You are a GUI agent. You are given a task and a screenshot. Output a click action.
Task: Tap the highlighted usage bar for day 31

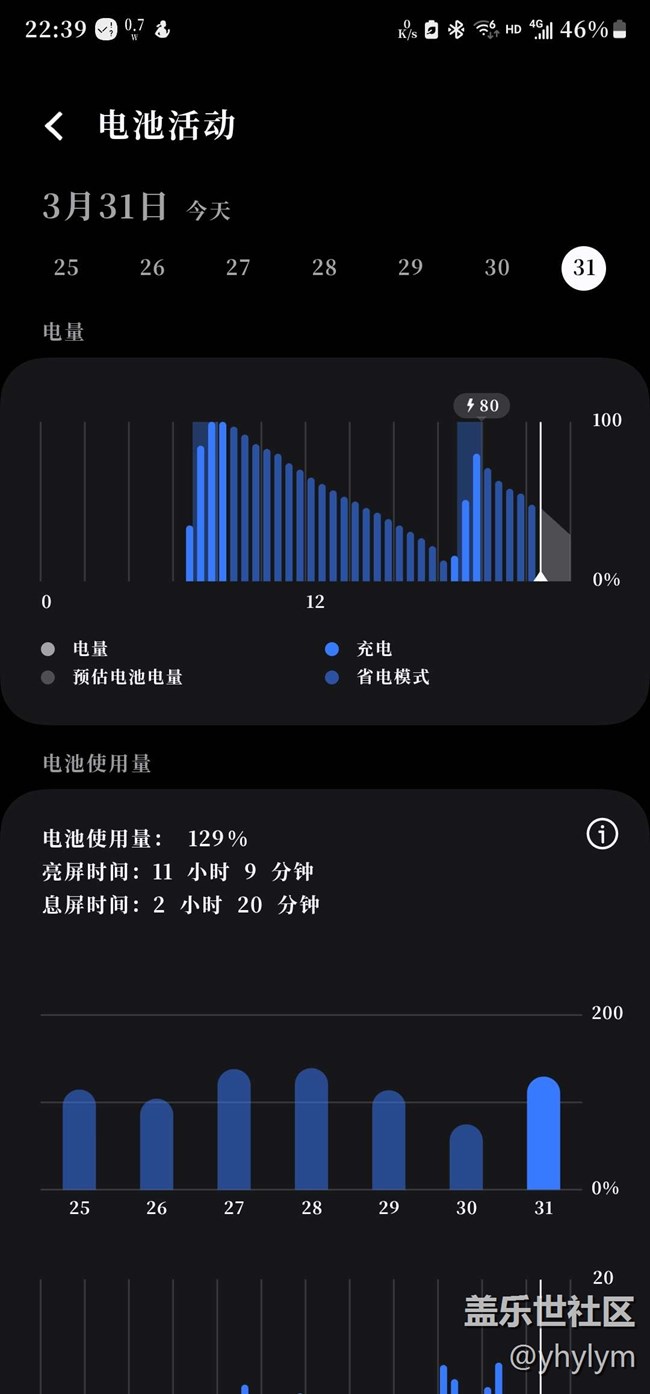coord(543,1133)
